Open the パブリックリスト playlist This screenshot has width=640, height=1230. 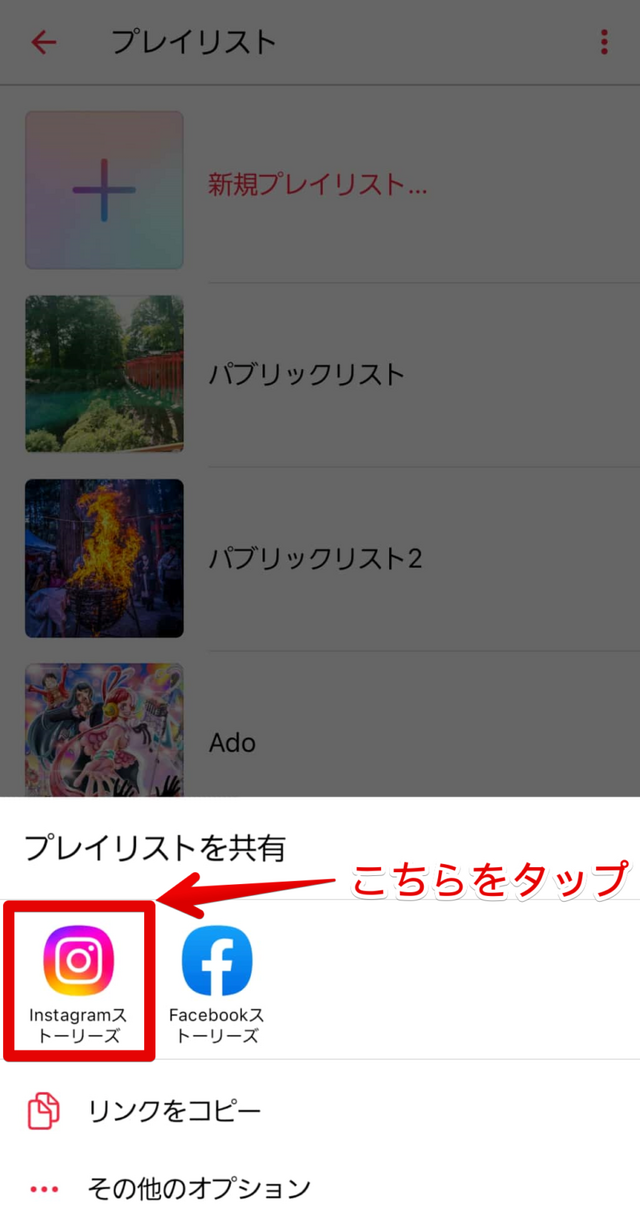click(306, 374)
